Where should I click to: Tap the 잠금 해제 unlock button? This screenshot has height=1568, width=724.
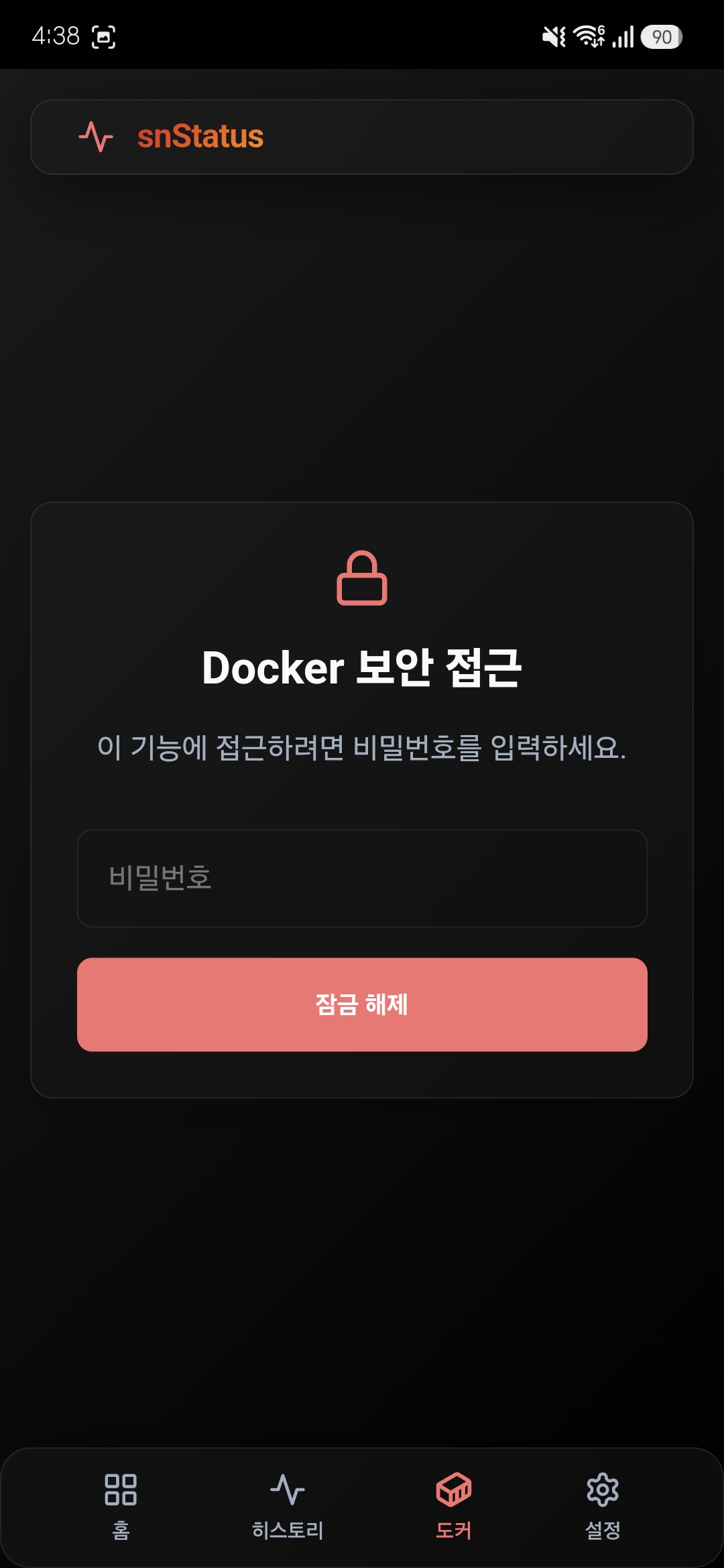(362, 1004)
